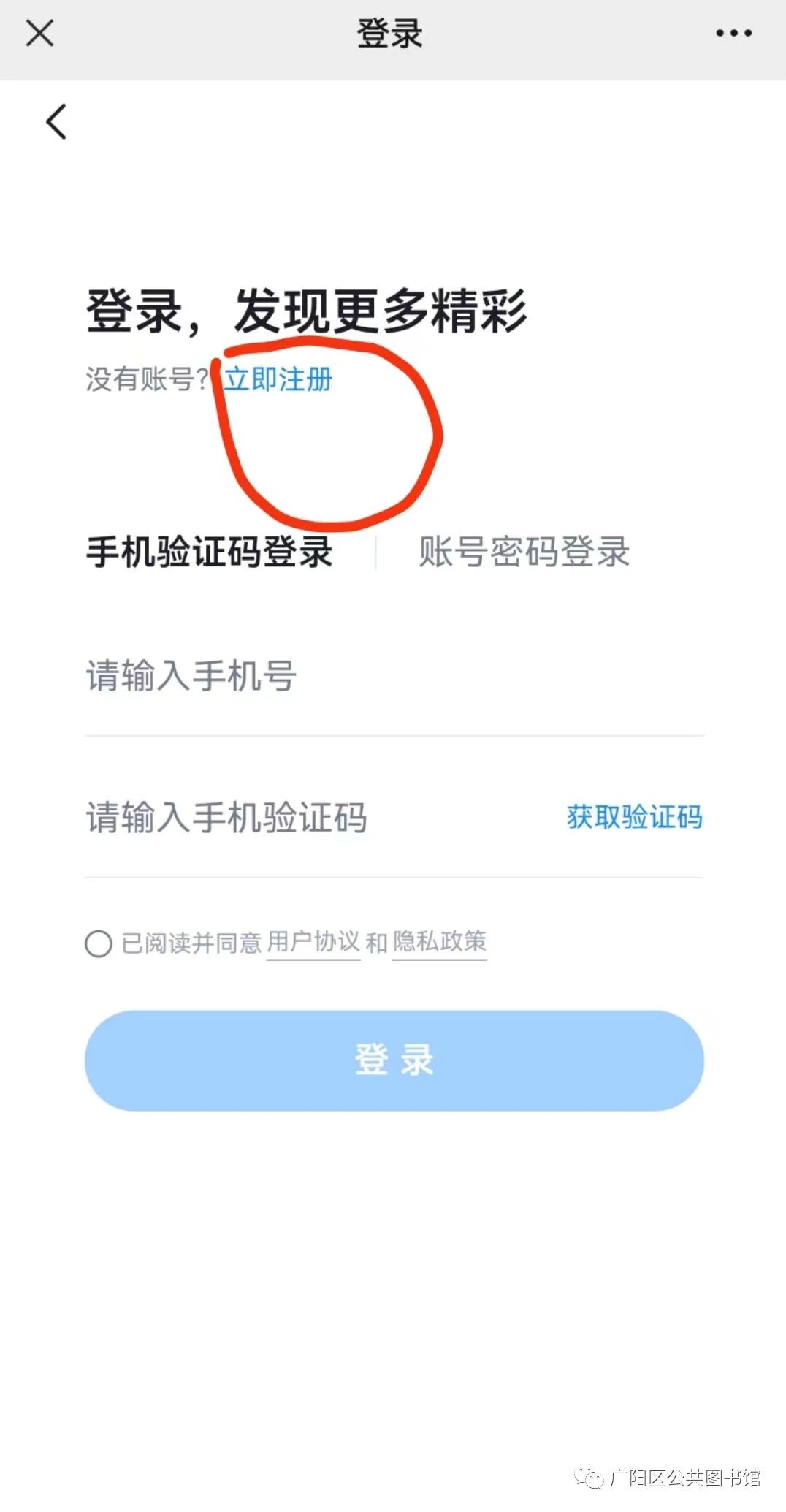Focus the 请输入手机号 field
Image resolution: width=786 pixels, height=1512 pixels.
[394, 676]
